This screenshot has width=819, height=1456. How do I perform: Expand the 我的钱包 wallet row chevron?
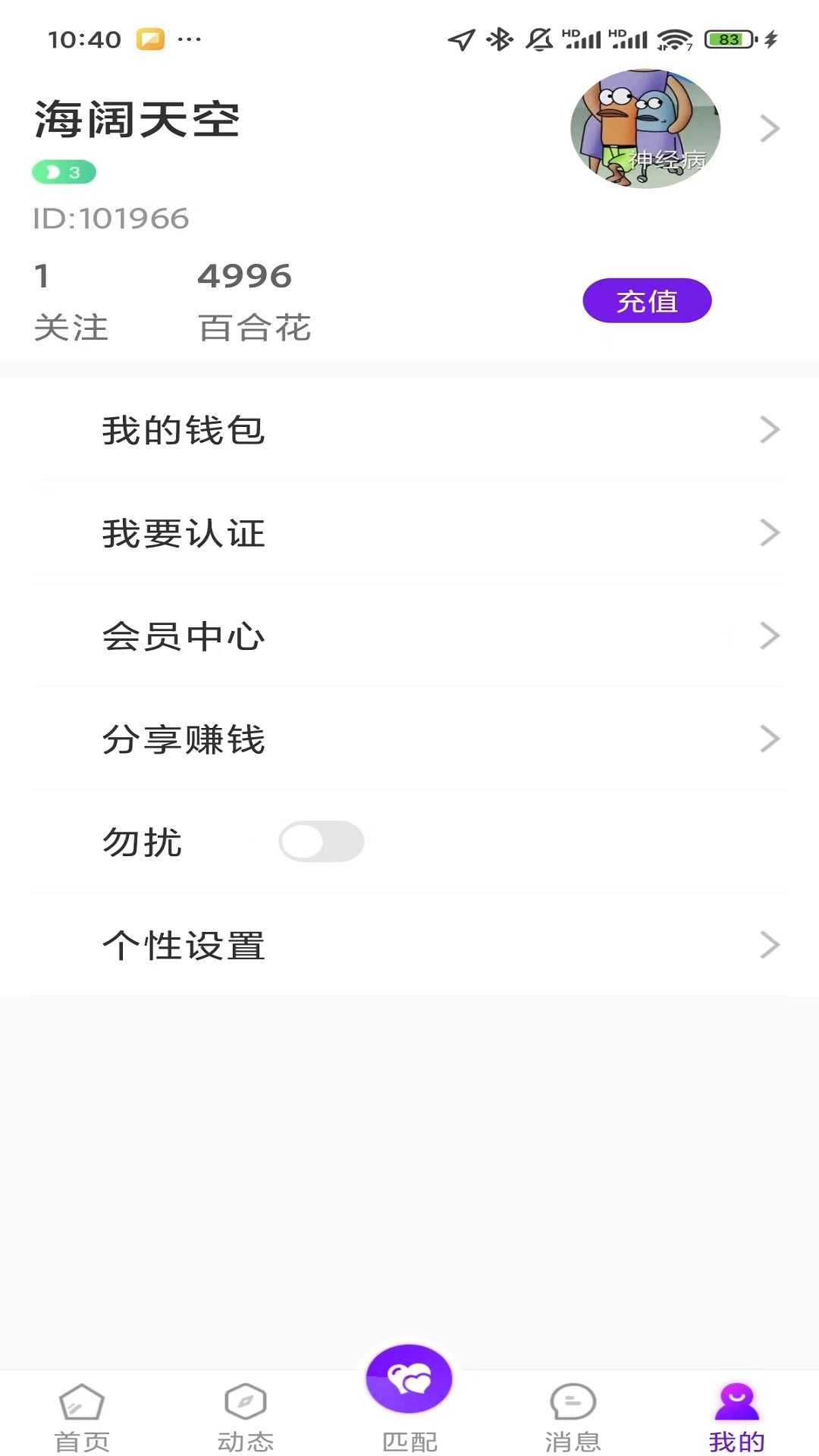point(770,430)
